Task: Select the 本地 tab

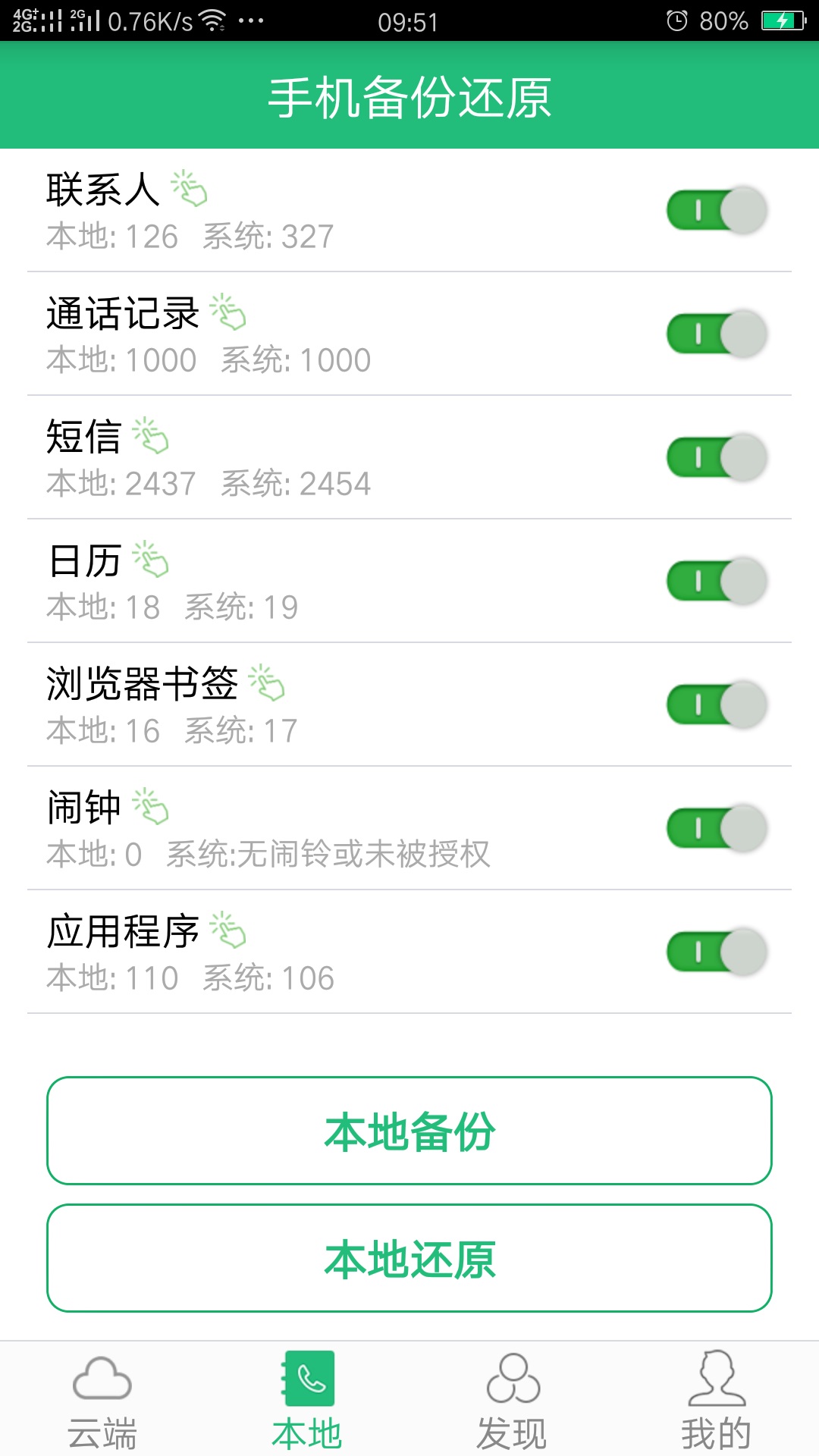Action: [x=307, y=1400]
